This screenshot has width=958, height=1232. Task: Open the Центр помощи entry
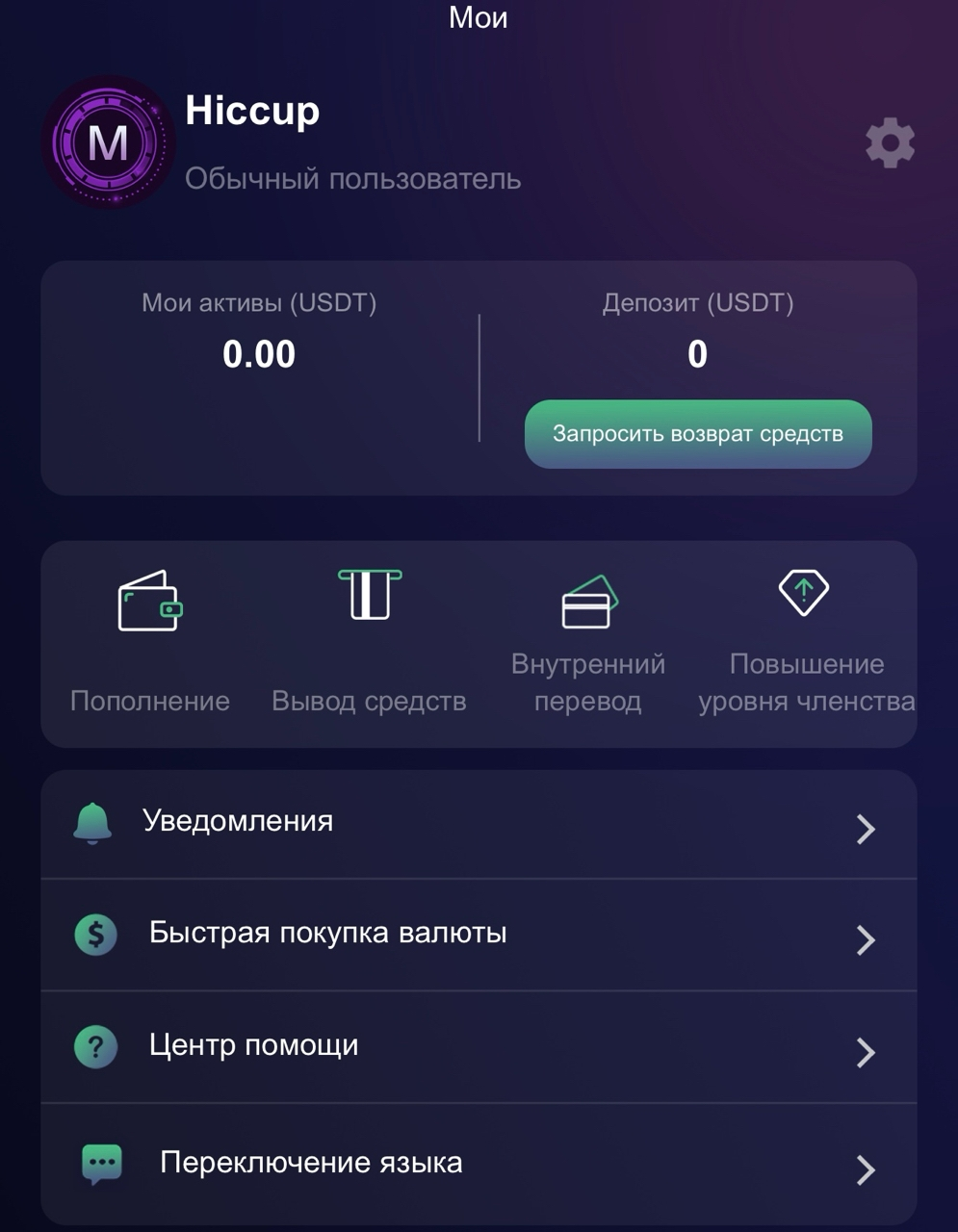click(252, 1046)
